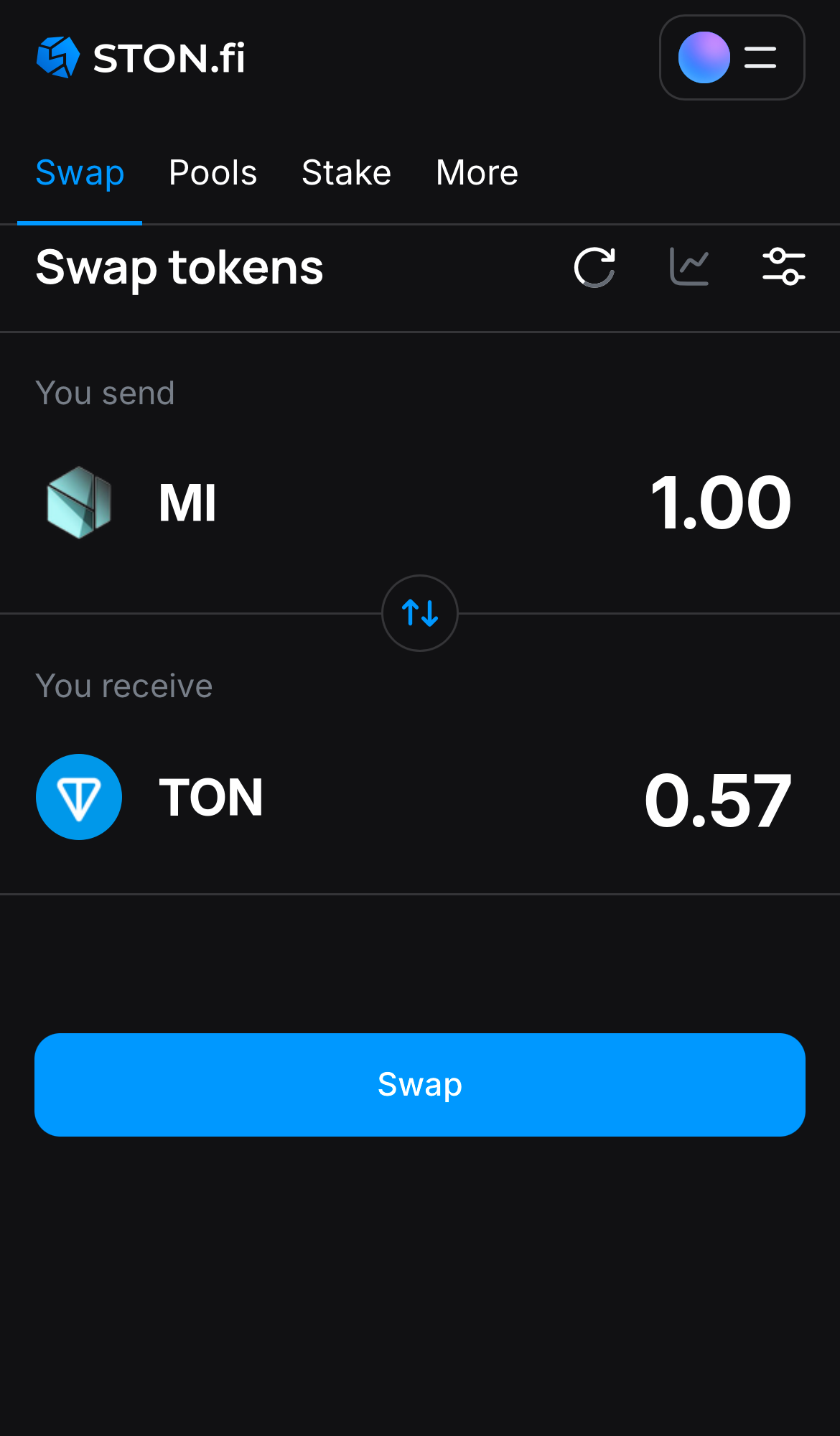The height and width of the screenshot is (1436, 840).
Task: Click the MI token hexagon icon
Action: [x=79, y=502]
